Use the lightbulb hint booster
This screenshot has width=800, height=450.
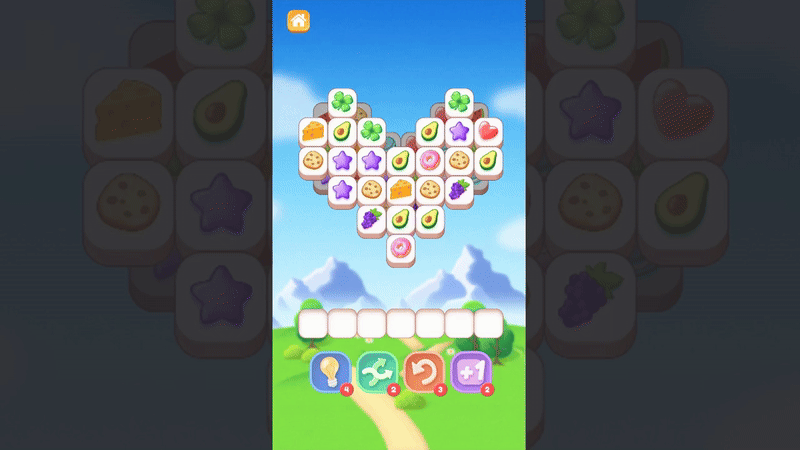[x=329, y=371]
